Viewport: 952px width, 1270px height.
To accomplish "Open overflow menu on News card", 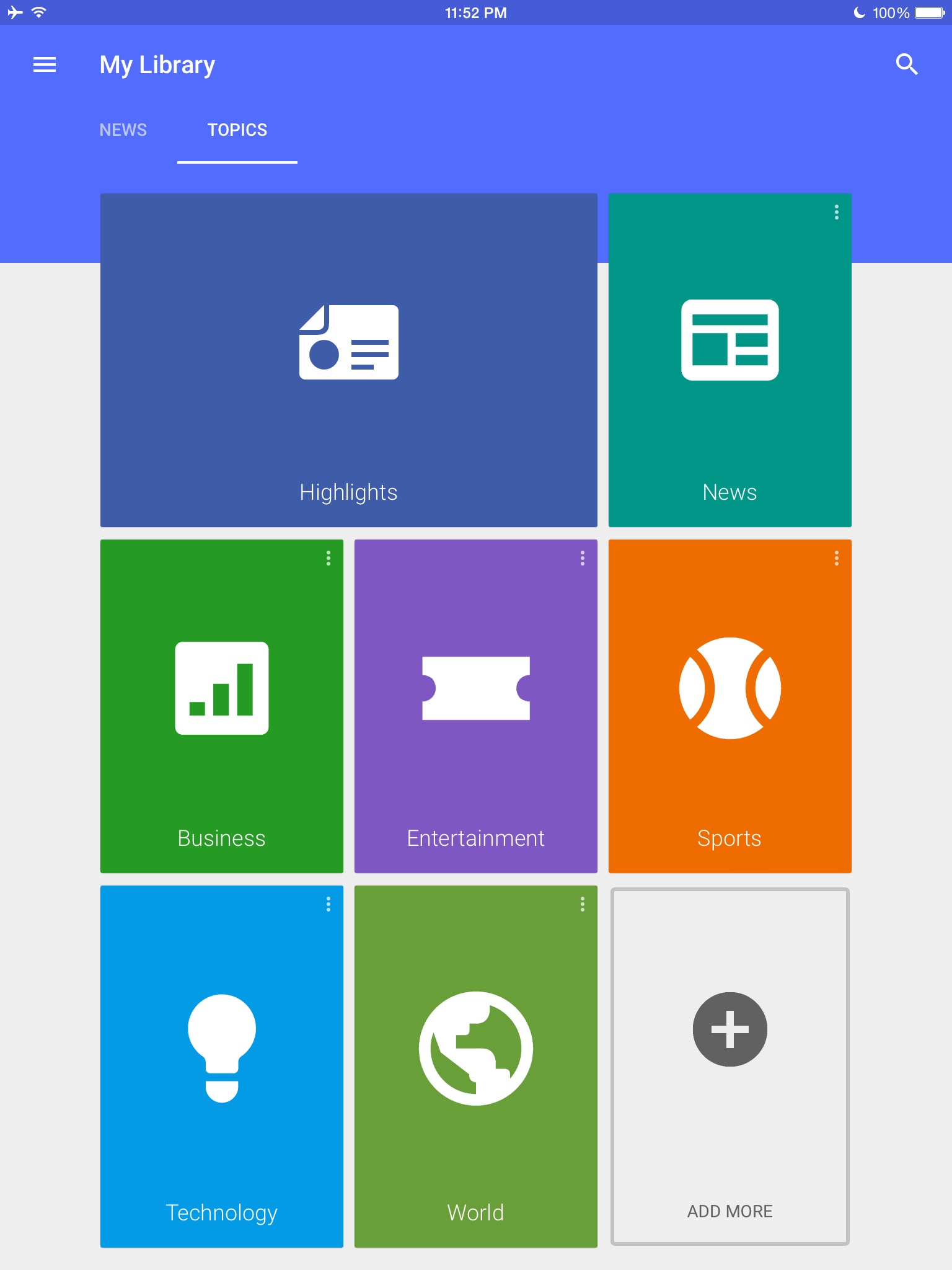I will tap(836, 213).
